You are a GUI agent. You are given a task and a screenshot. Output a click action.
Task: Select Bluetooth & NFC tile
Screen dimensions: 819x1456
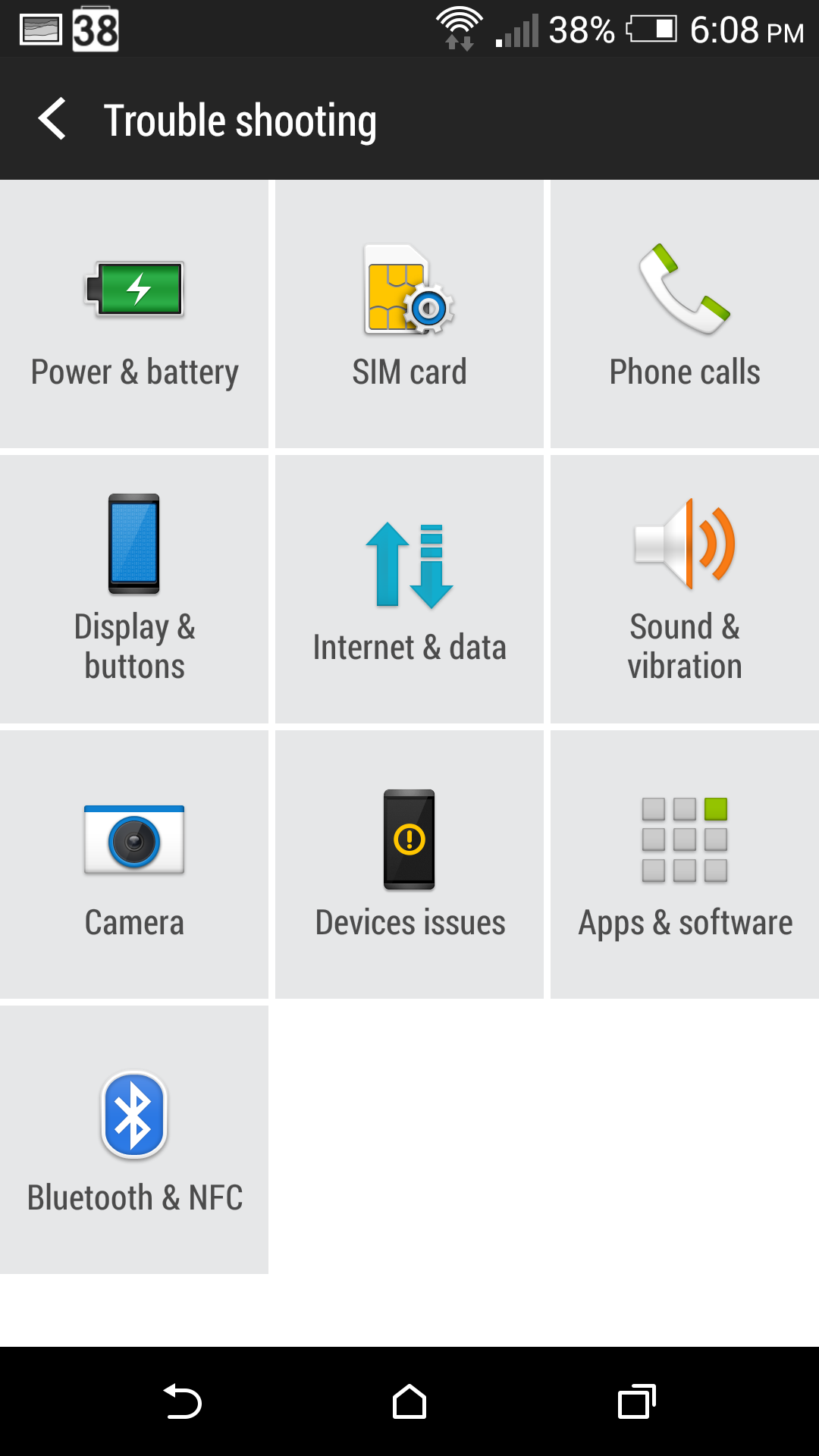pyautogui.click(x=134, y=1140)
